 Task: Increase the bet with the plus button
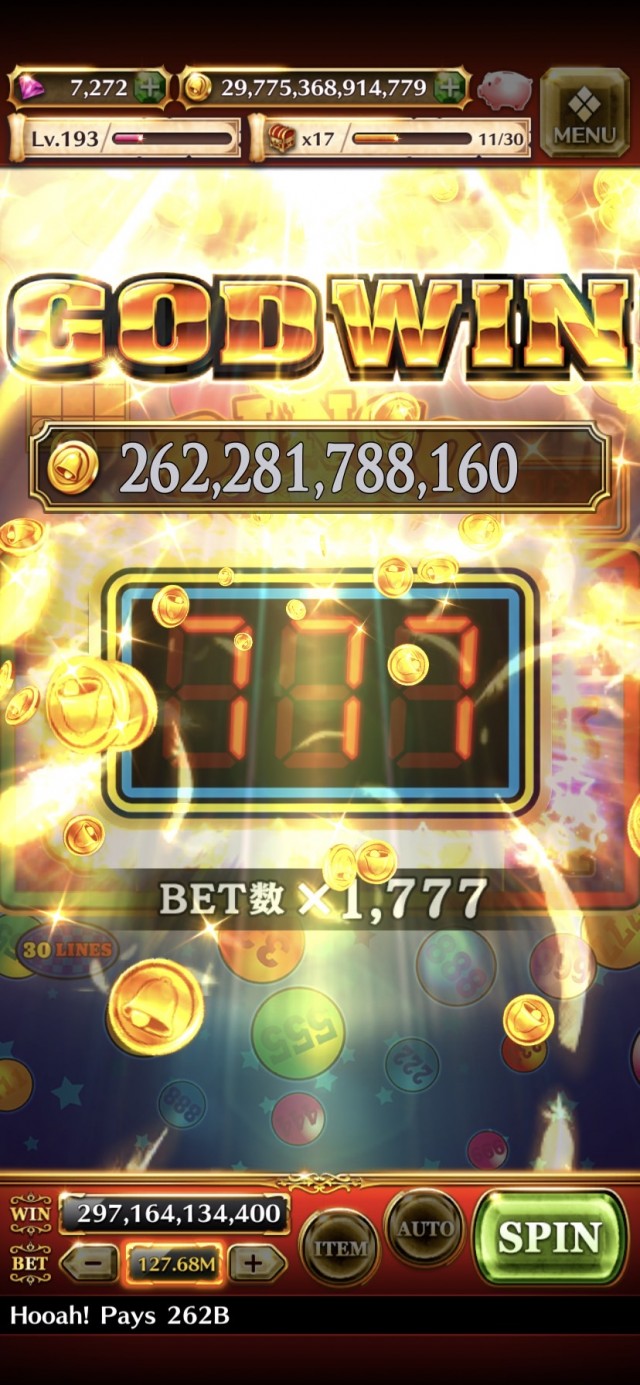[x=257, y=1264]
